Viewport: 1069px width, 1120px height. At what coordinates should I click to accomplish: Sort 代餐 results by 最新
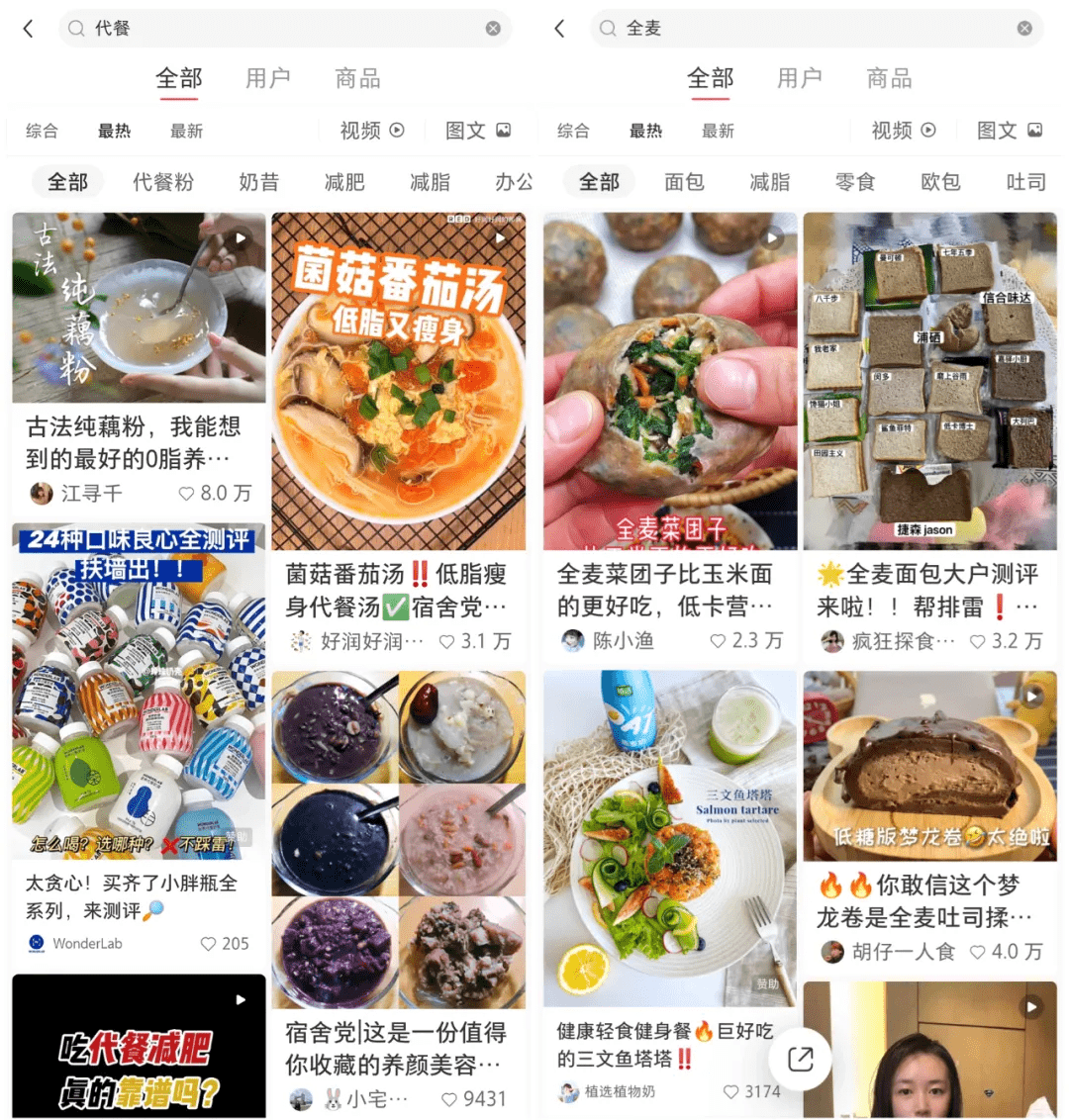(187, 130)
